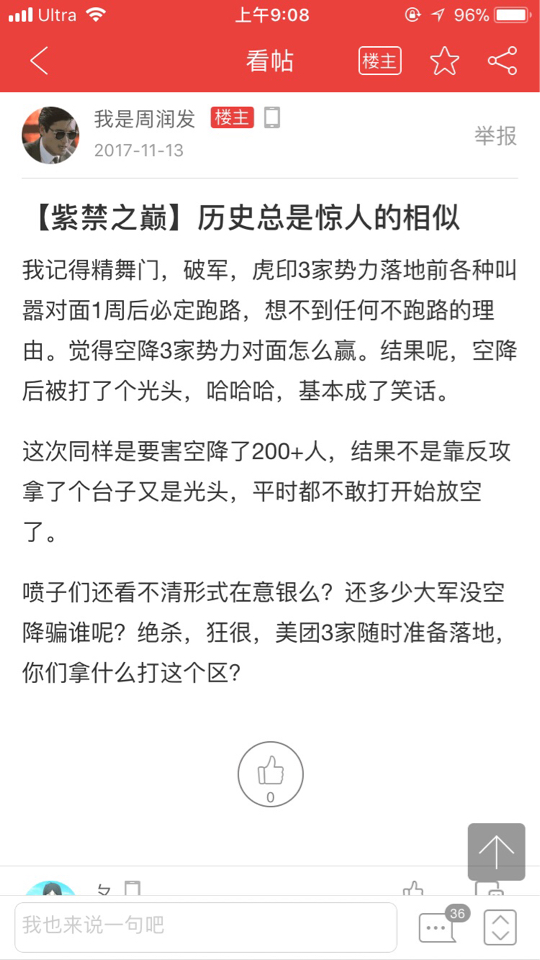Open the username 我是周润发
Viewport: 540px width, 960px height.
144,119
